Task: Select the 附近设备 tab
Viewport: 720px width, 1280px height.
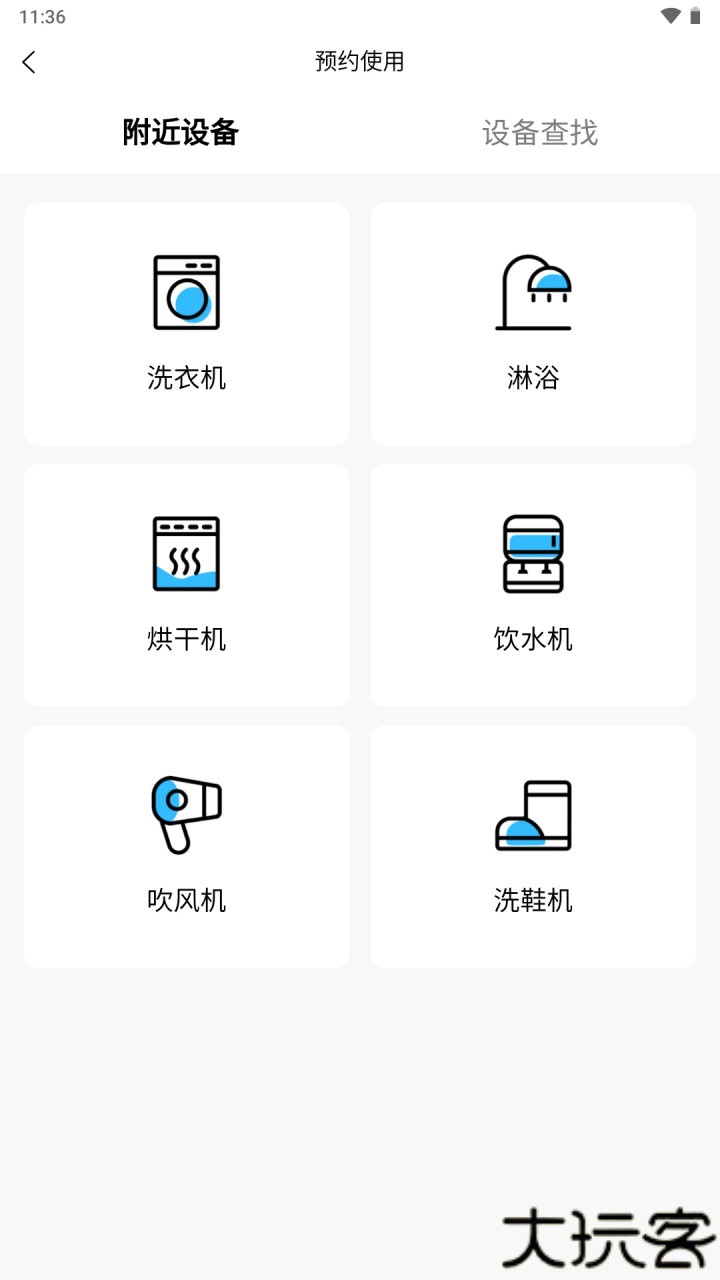Action: coord(180,132)
